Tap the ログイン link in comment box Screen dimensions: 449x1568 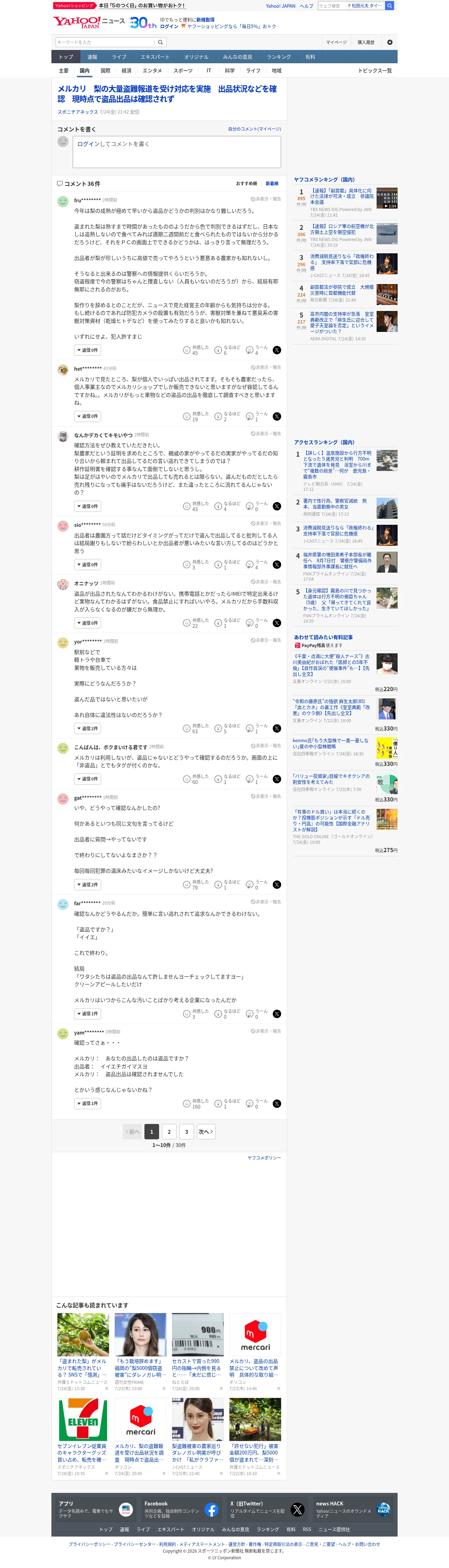pyautogui.click(x=88, y=144)
